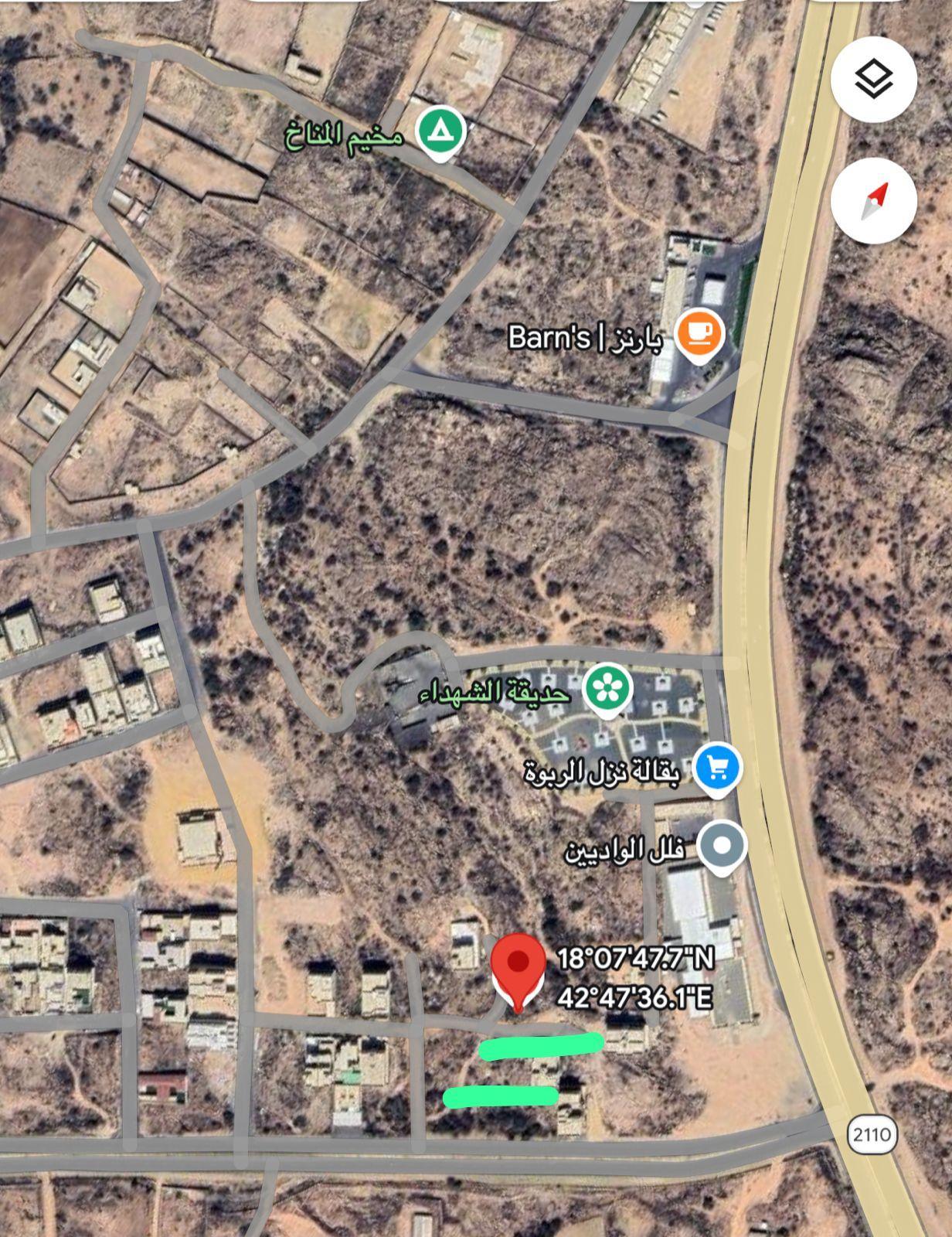Open the map layers button
This screenshot has width=952, height=1237.
[x=874, y=79]
